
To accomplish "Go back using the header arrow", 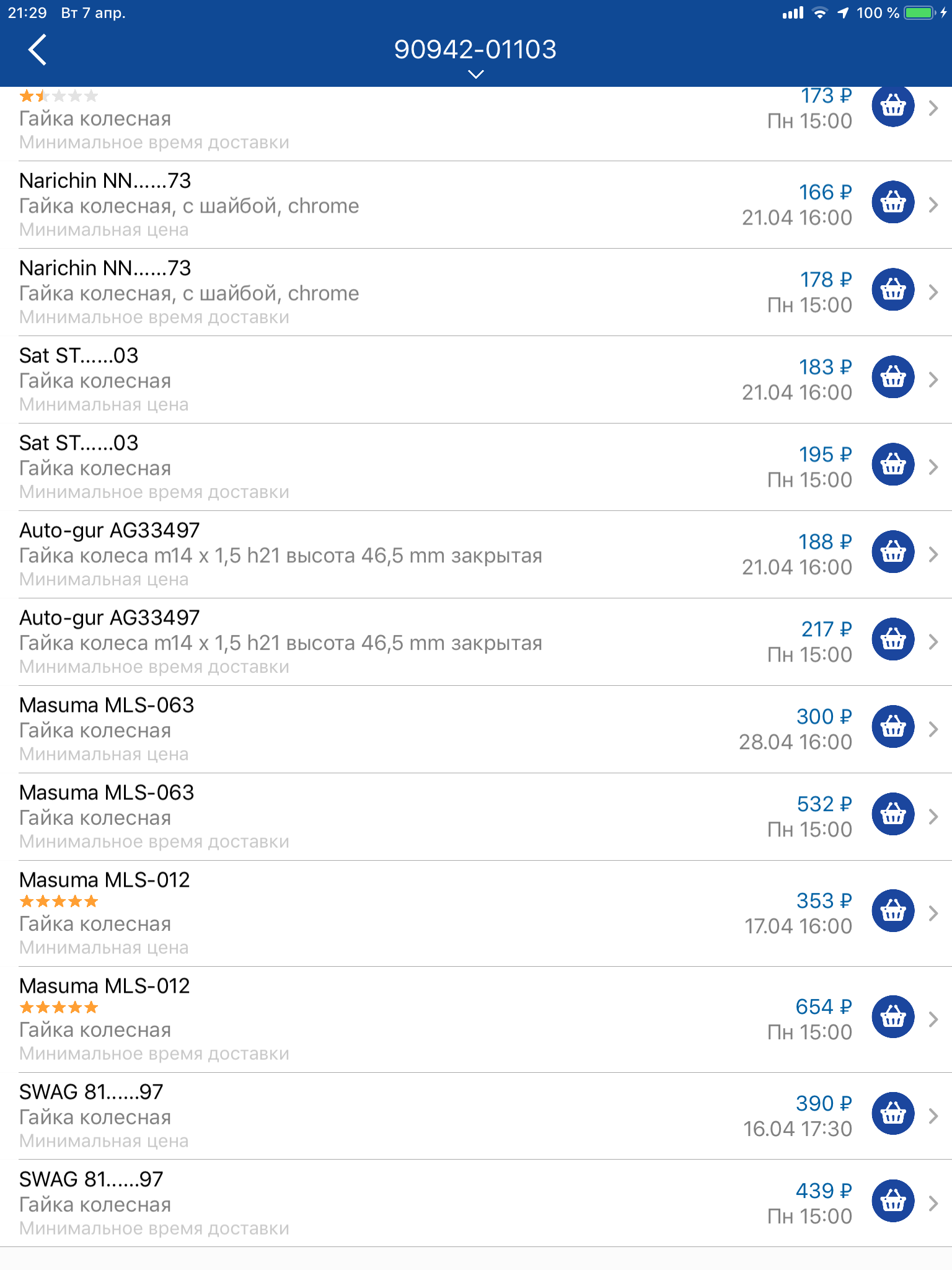I will coord(37,50).
